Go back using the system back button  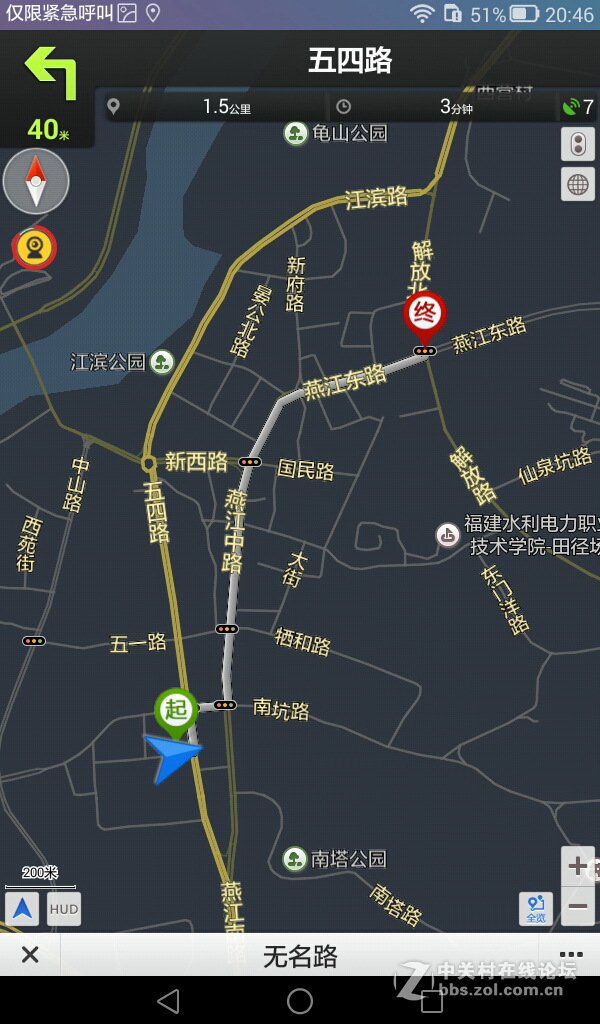click(168, 1001)
